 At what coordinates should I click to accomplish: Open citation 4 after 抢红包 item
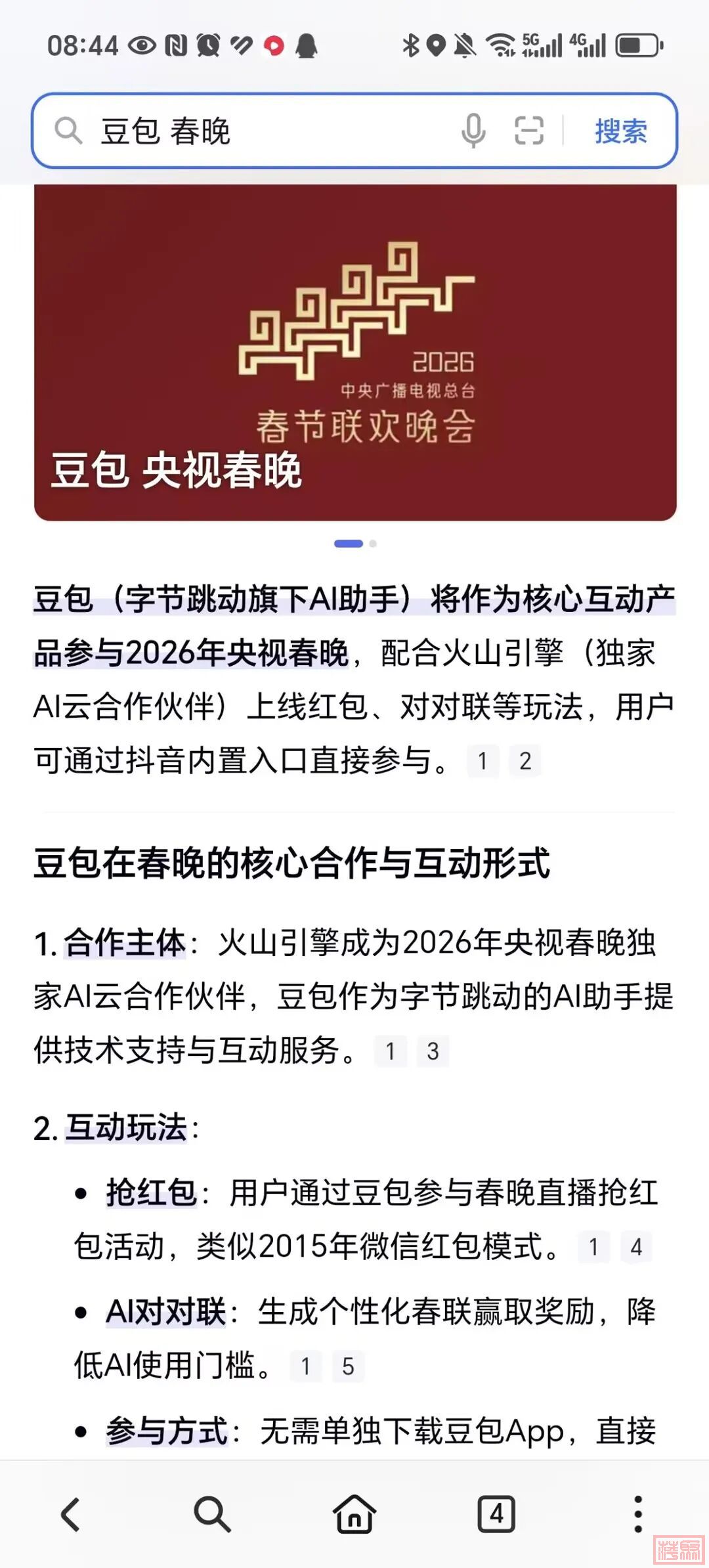(635, 1247)
